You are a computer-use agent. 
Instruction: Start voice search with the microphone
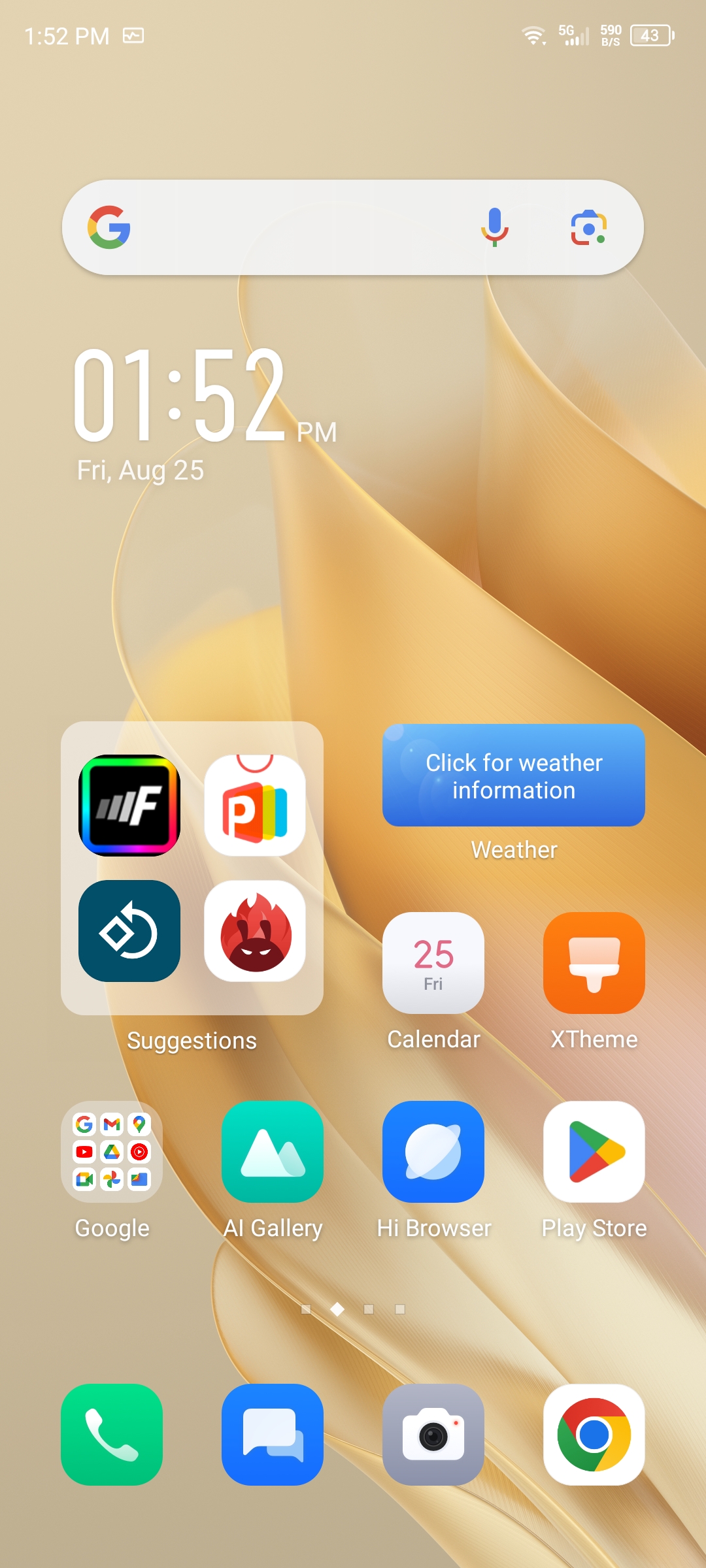tap(495, 227)
